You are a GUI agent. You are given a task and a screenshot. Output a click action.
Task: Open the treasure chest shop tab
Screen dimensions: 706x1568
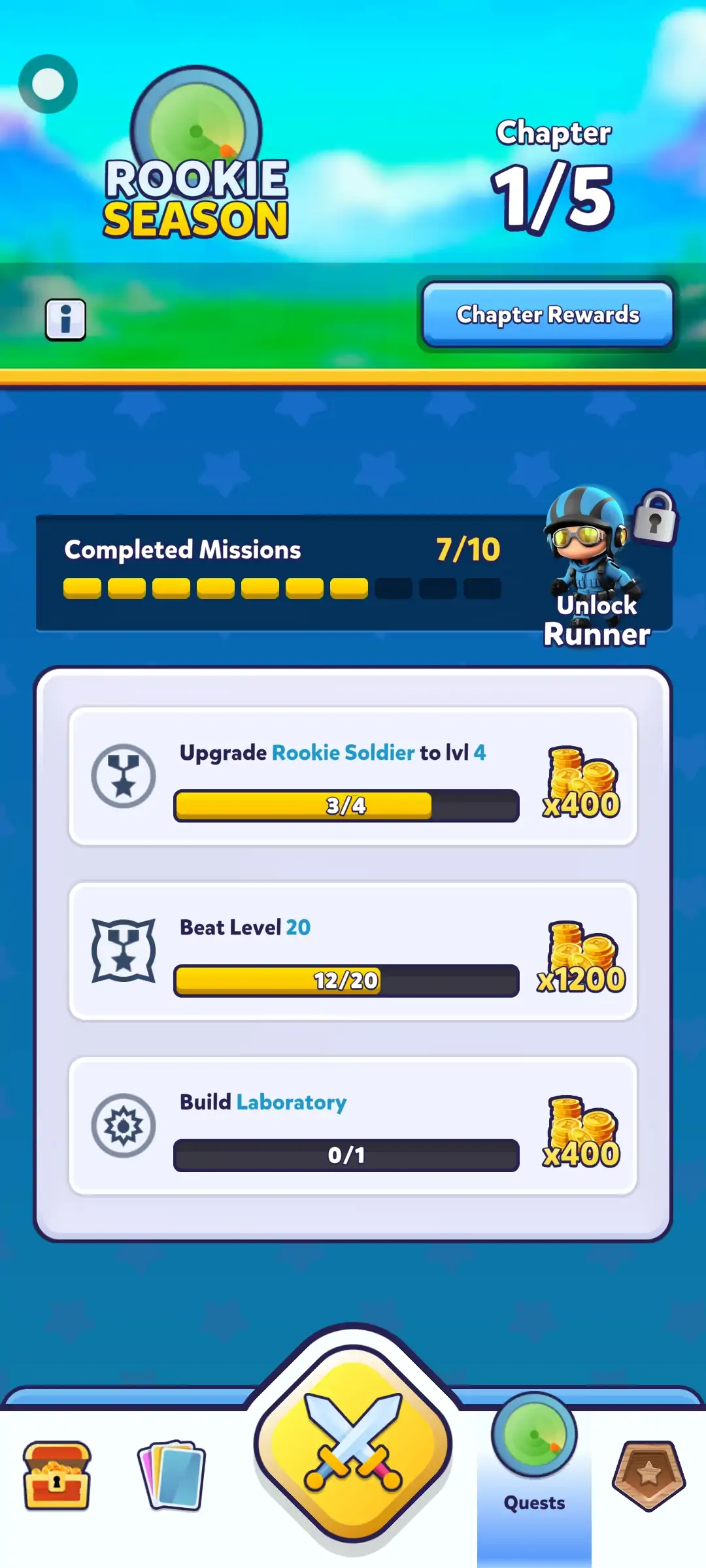[57, 1477]
